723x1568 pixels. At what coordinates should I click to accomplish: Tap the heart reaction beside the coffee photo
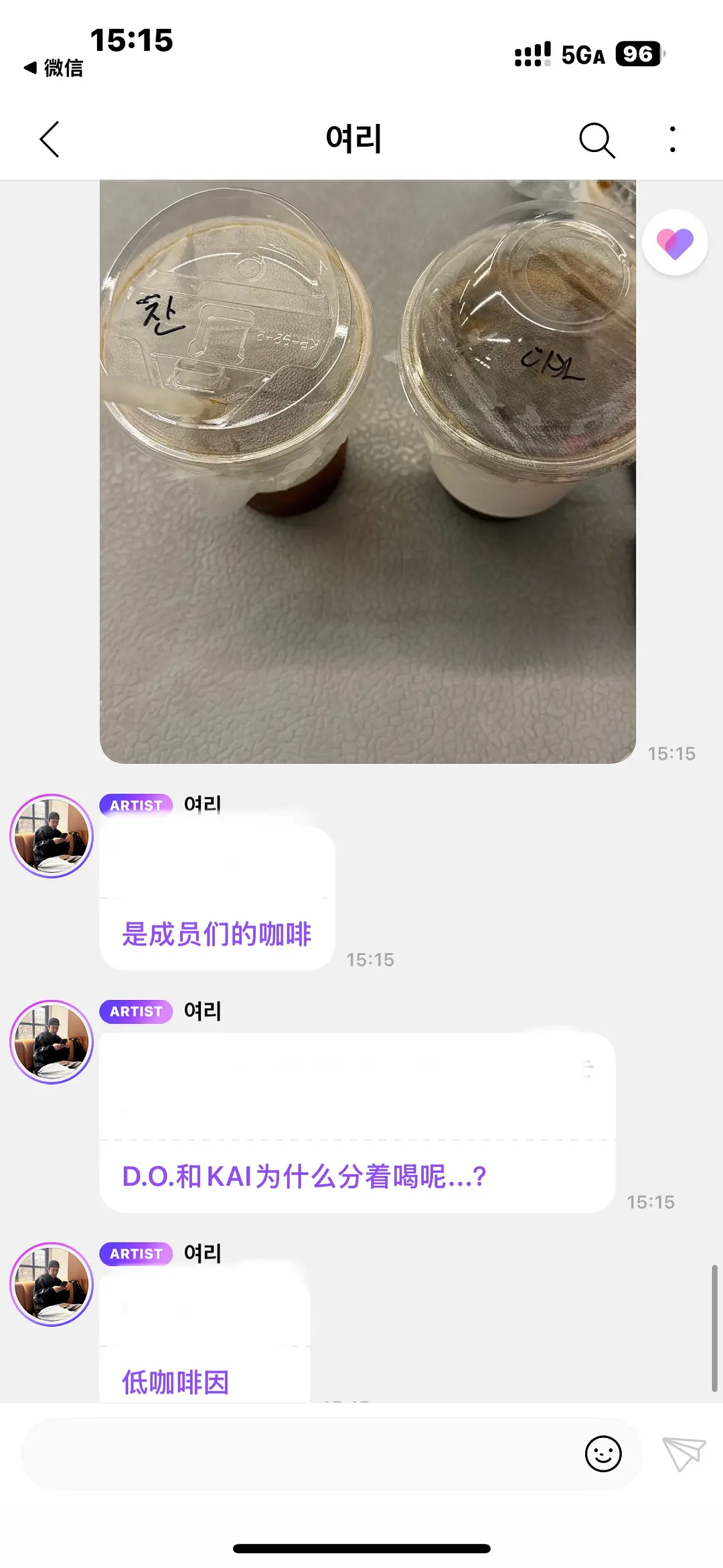pyautogui.click(x=675, y=242)
